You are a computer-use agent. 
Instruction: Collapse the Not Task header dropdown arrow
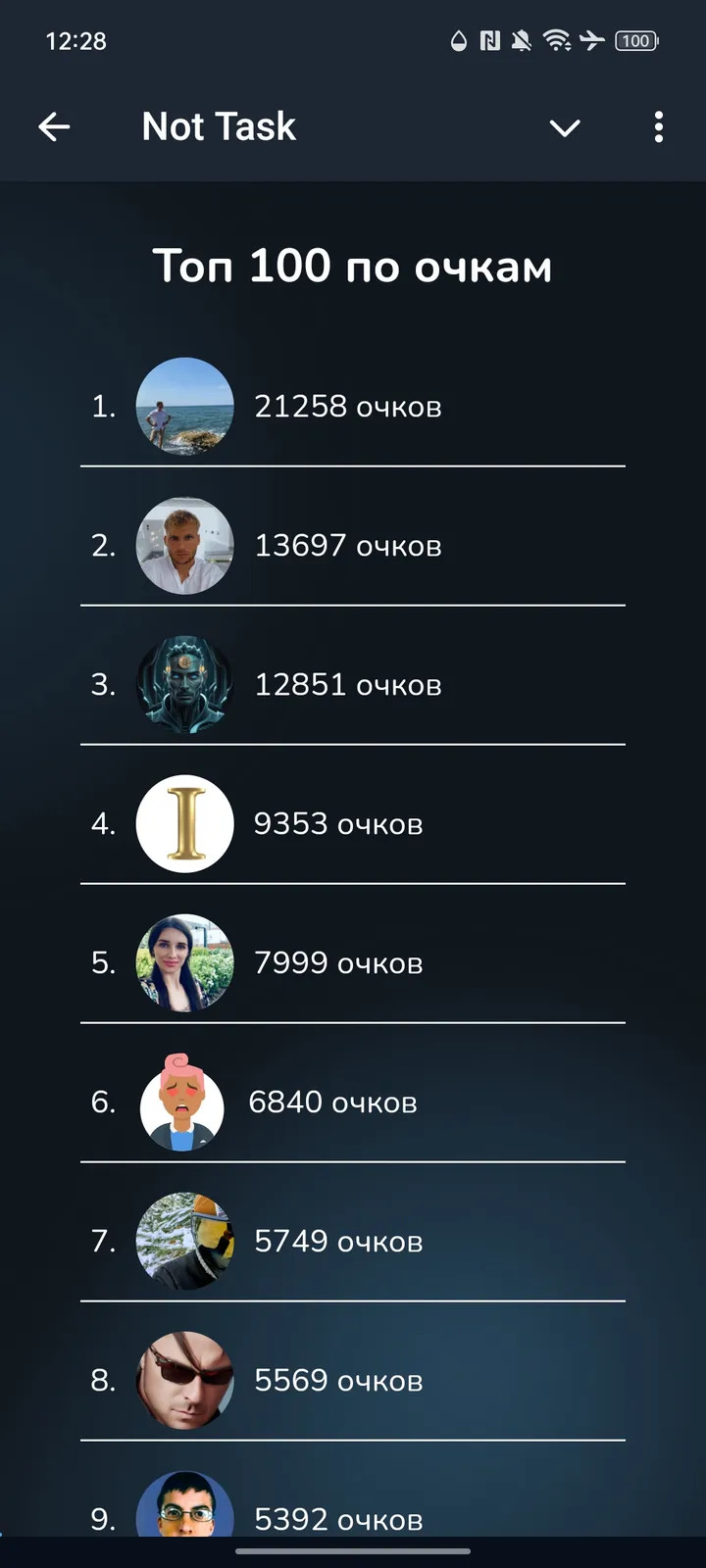point(566,128)
